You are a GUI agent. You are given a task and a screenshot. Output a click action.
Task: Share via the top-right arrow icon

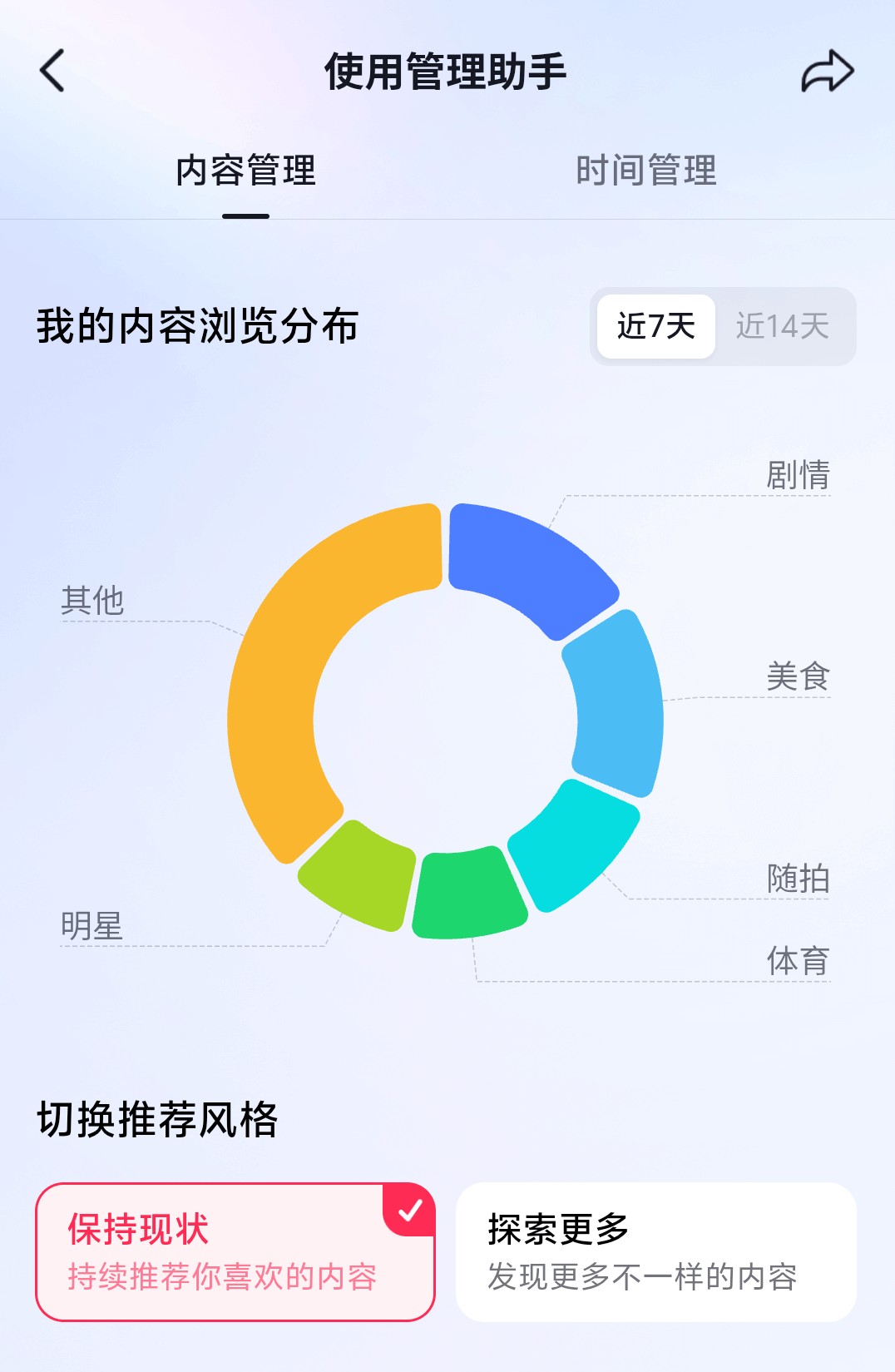point(827,72)
